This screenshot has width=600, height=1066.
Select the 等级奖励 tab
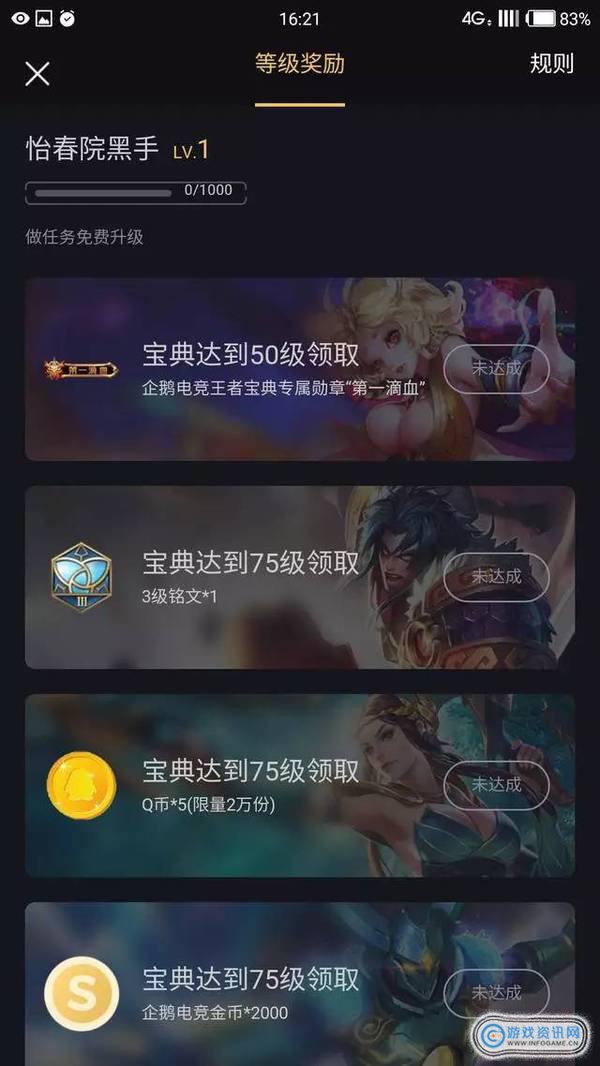coord(299,65)
